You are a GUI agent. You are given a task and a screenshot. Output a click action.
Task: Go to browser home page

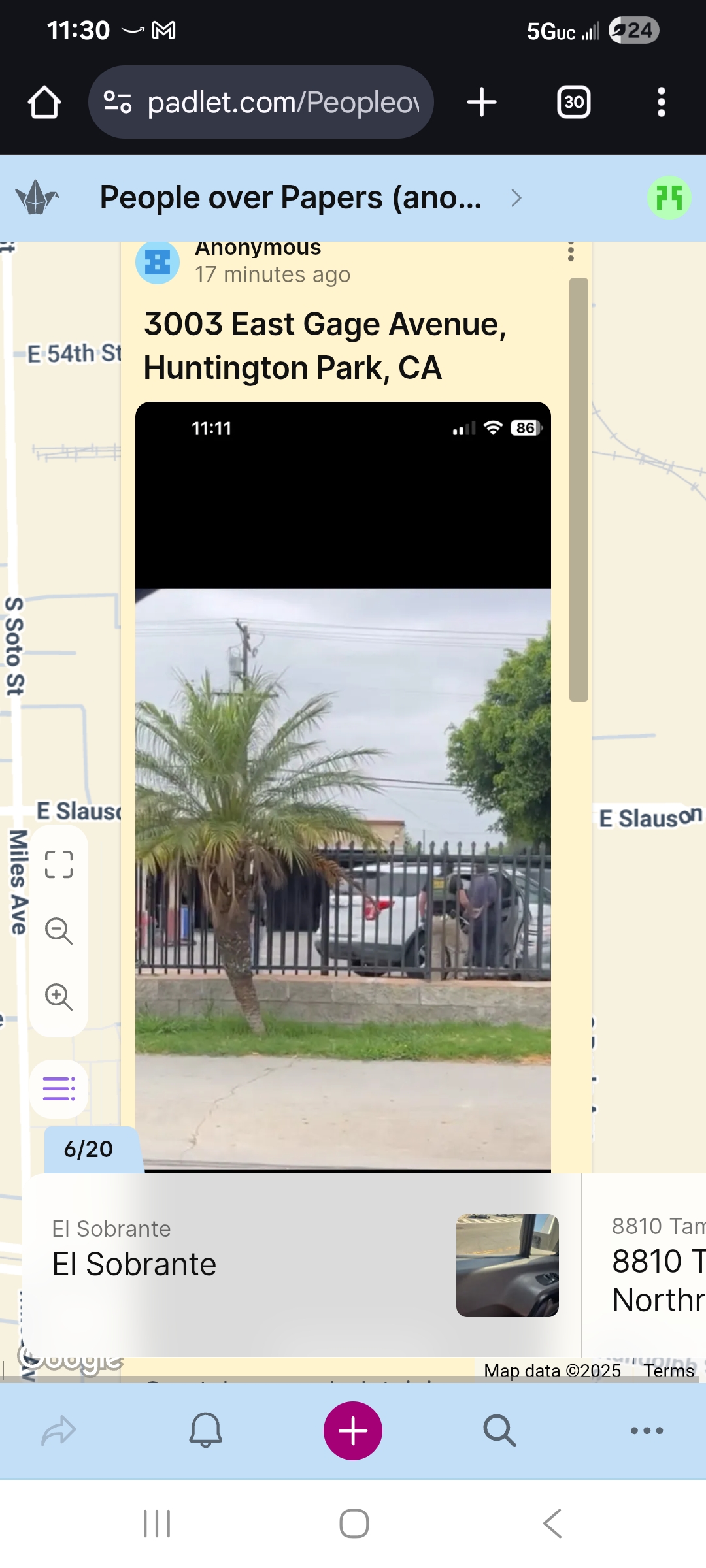click(44, 103)
